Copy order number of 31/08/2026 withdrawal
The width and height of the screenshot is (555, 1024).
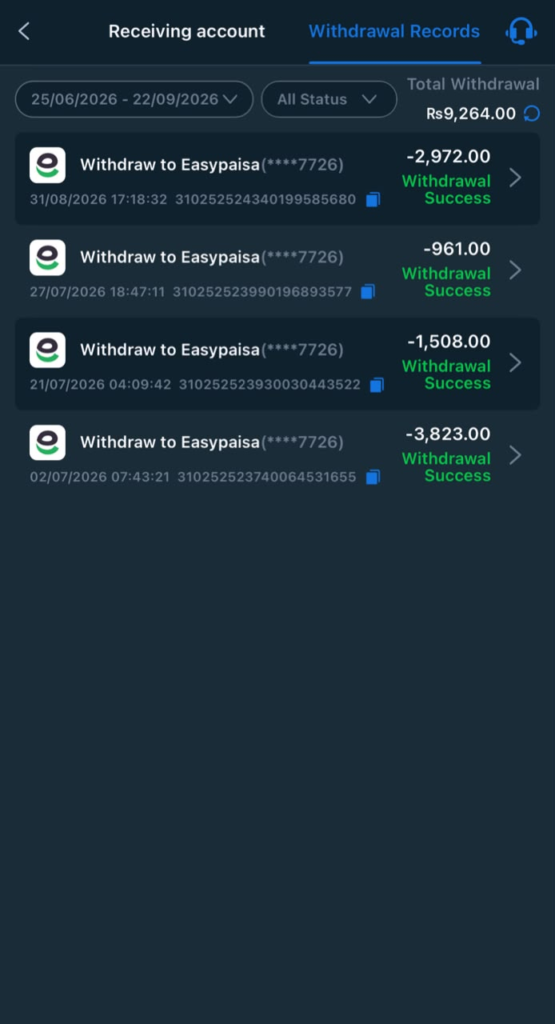pos(373,200)
